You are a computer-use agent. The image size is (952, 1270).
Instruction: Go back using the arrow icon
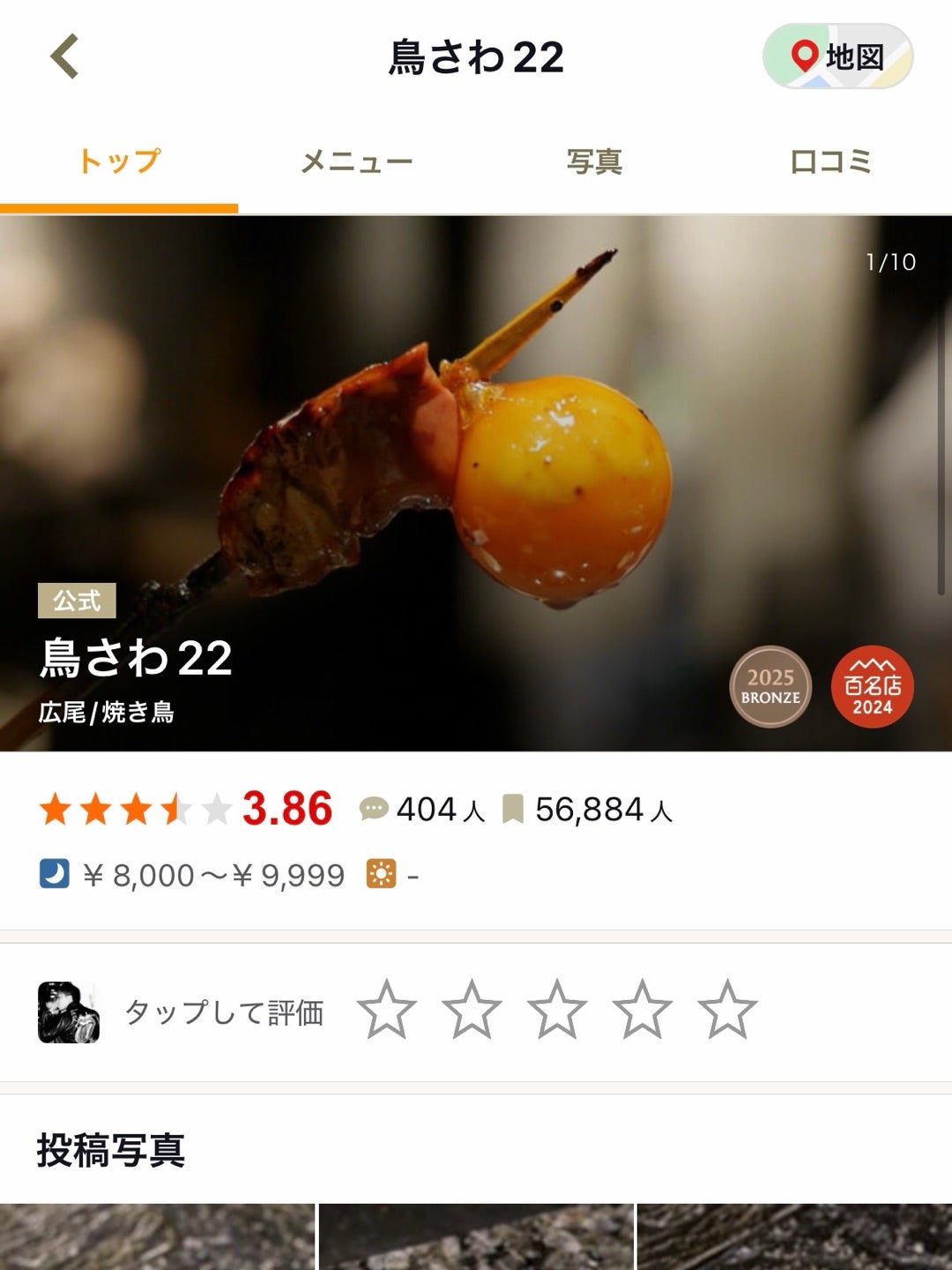click(65, 56)
